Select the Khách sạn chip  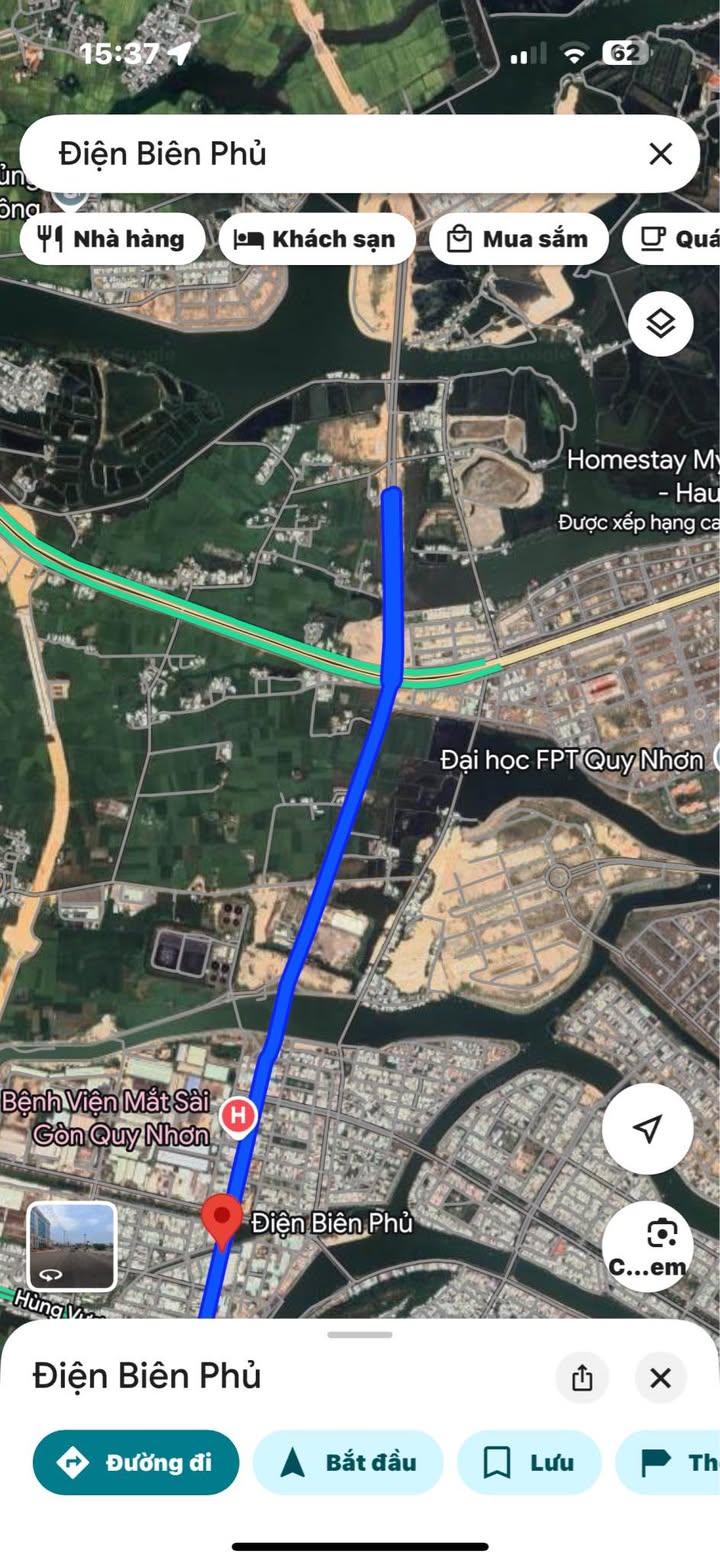316,239
